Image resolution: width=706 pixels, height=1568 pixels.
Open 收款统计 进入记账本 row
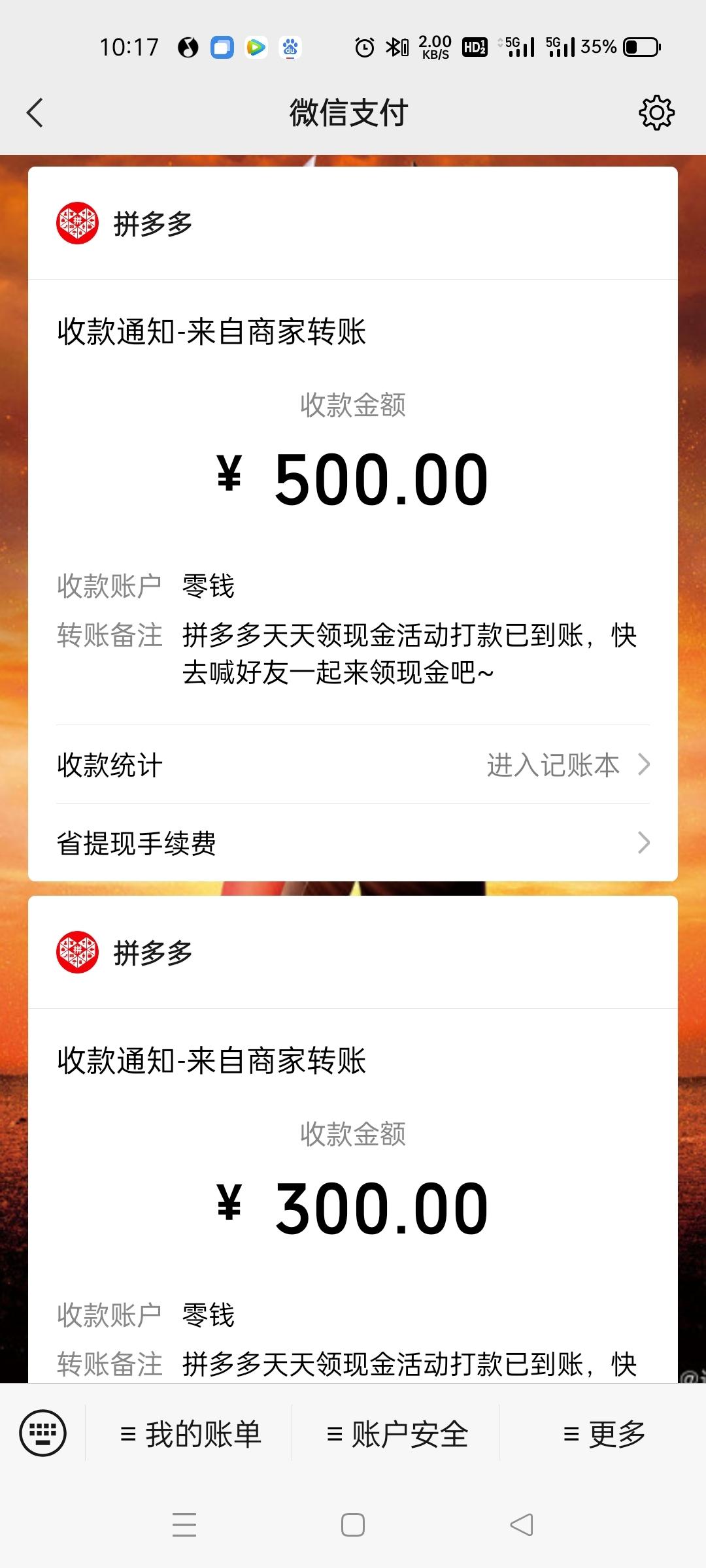(x=353, y=764)
